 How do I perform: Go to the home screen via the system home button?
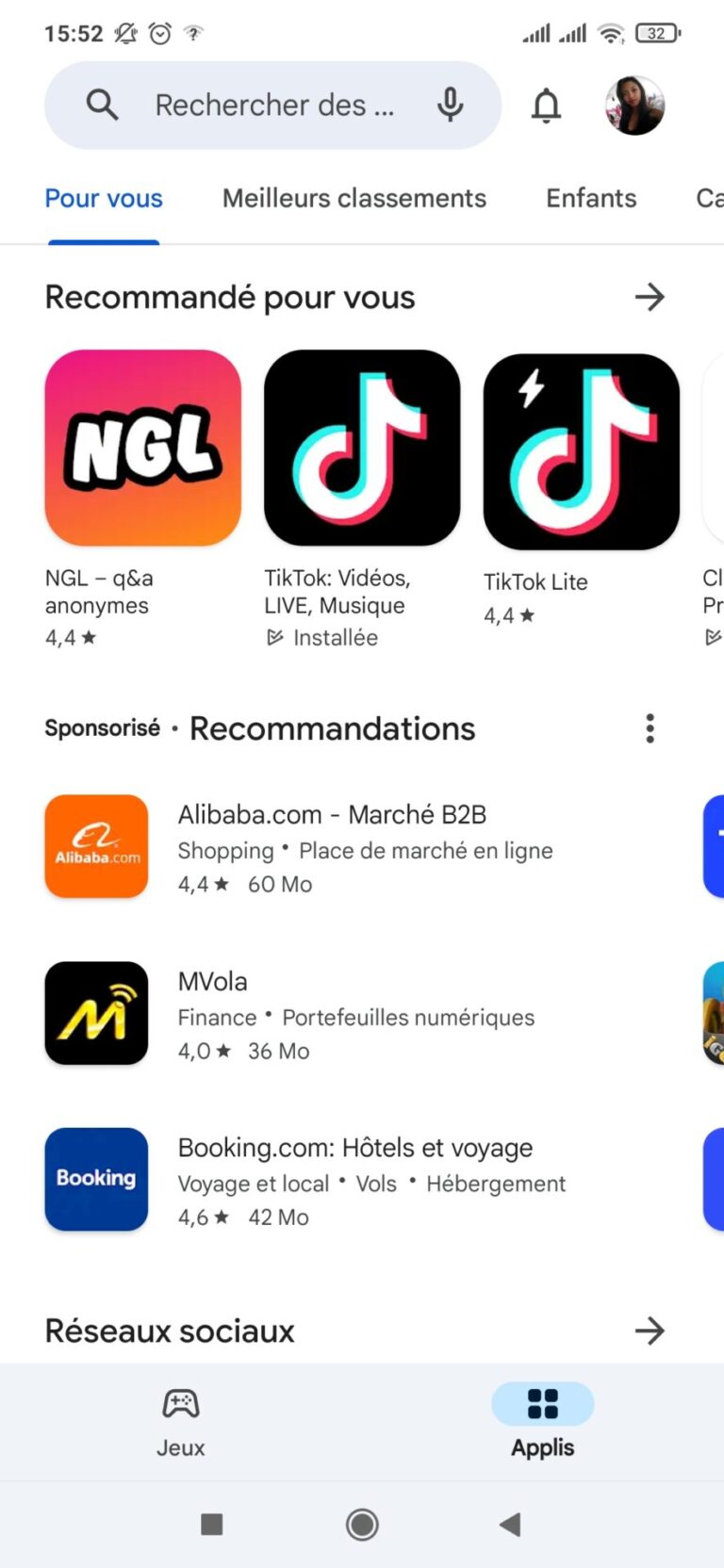[362, 1524]
